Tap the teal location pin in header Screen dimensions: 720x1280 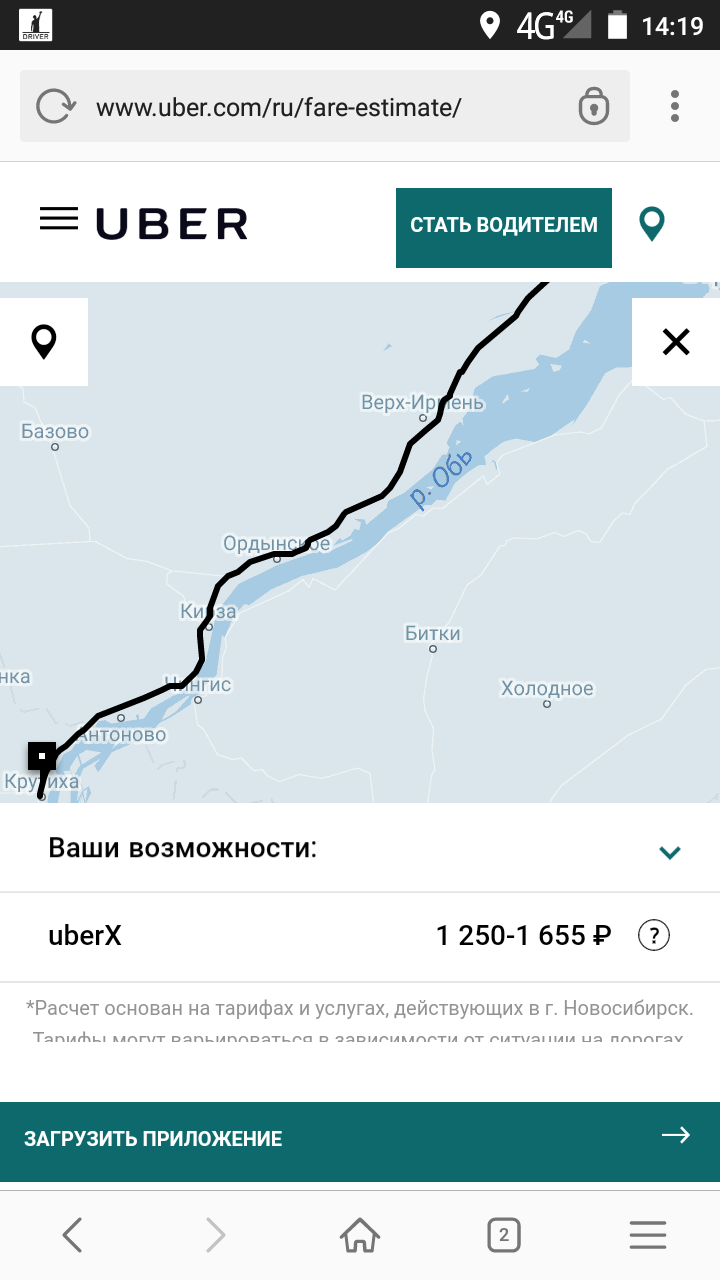pos(652,224)
